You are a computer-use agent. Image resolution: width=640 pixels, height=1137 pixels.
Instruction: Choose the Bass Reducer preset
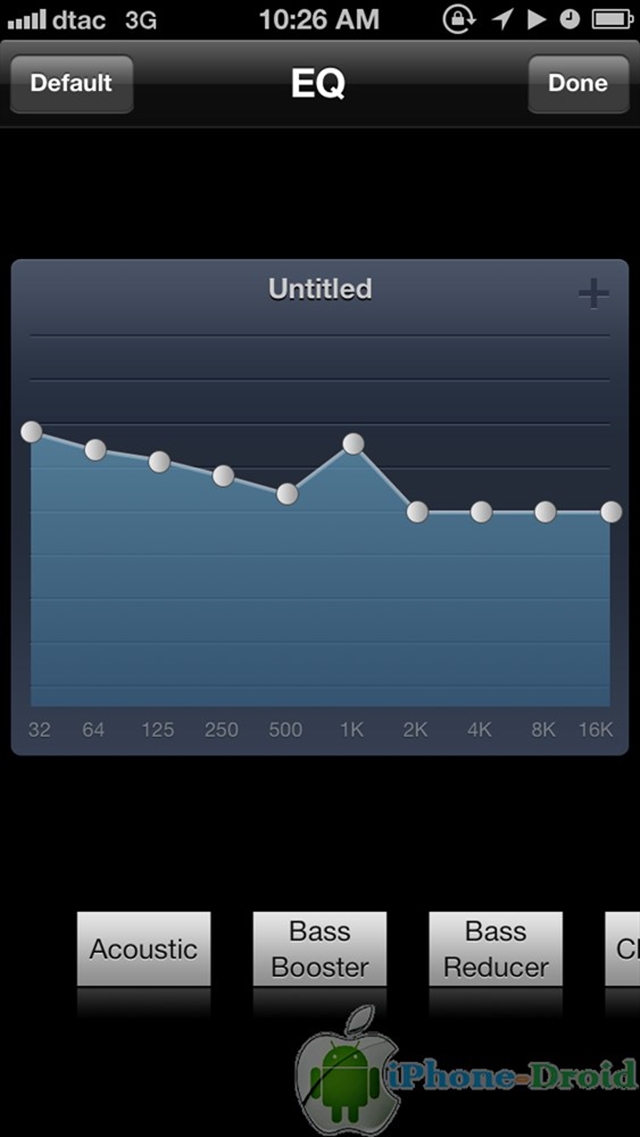496,949
